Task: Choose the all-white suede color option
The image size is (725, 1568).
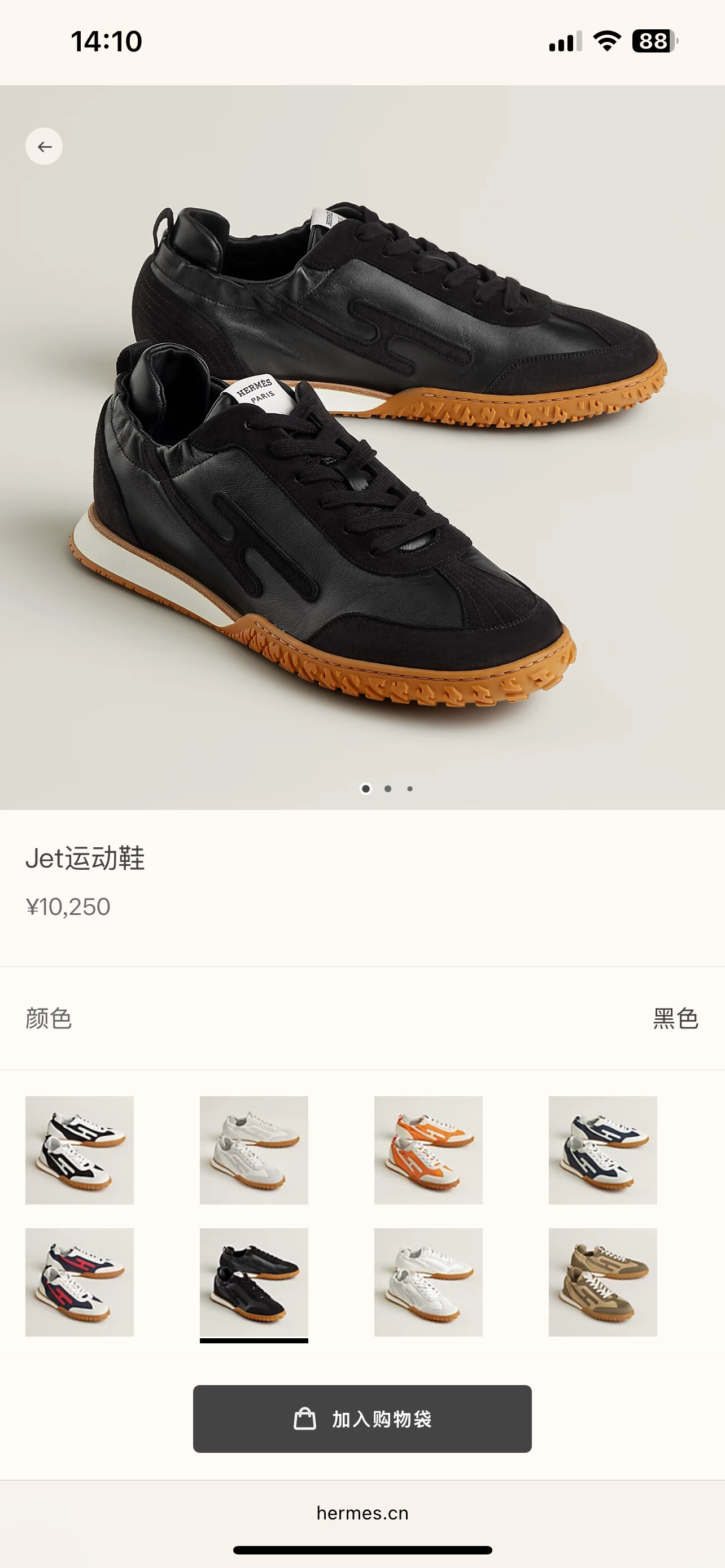Action: [x=254, y=1150]
